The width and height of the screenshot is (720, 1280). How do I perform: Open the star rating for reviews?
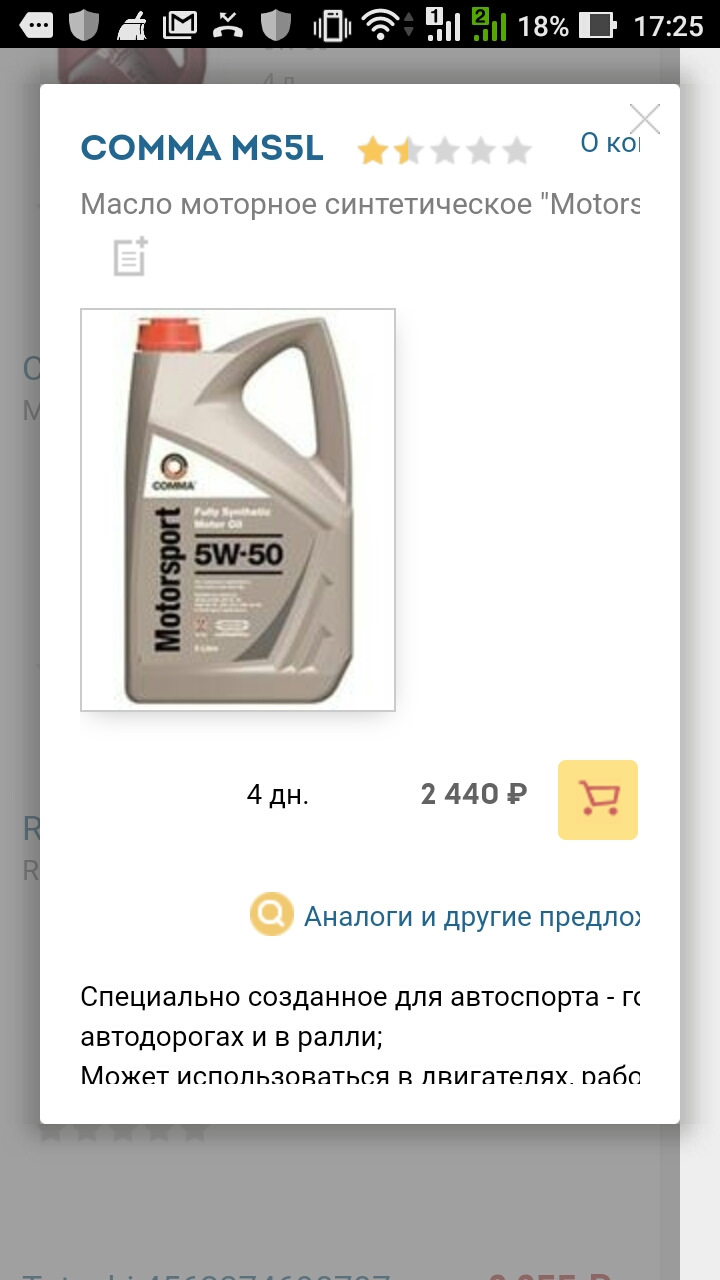[x=445, y=151]
